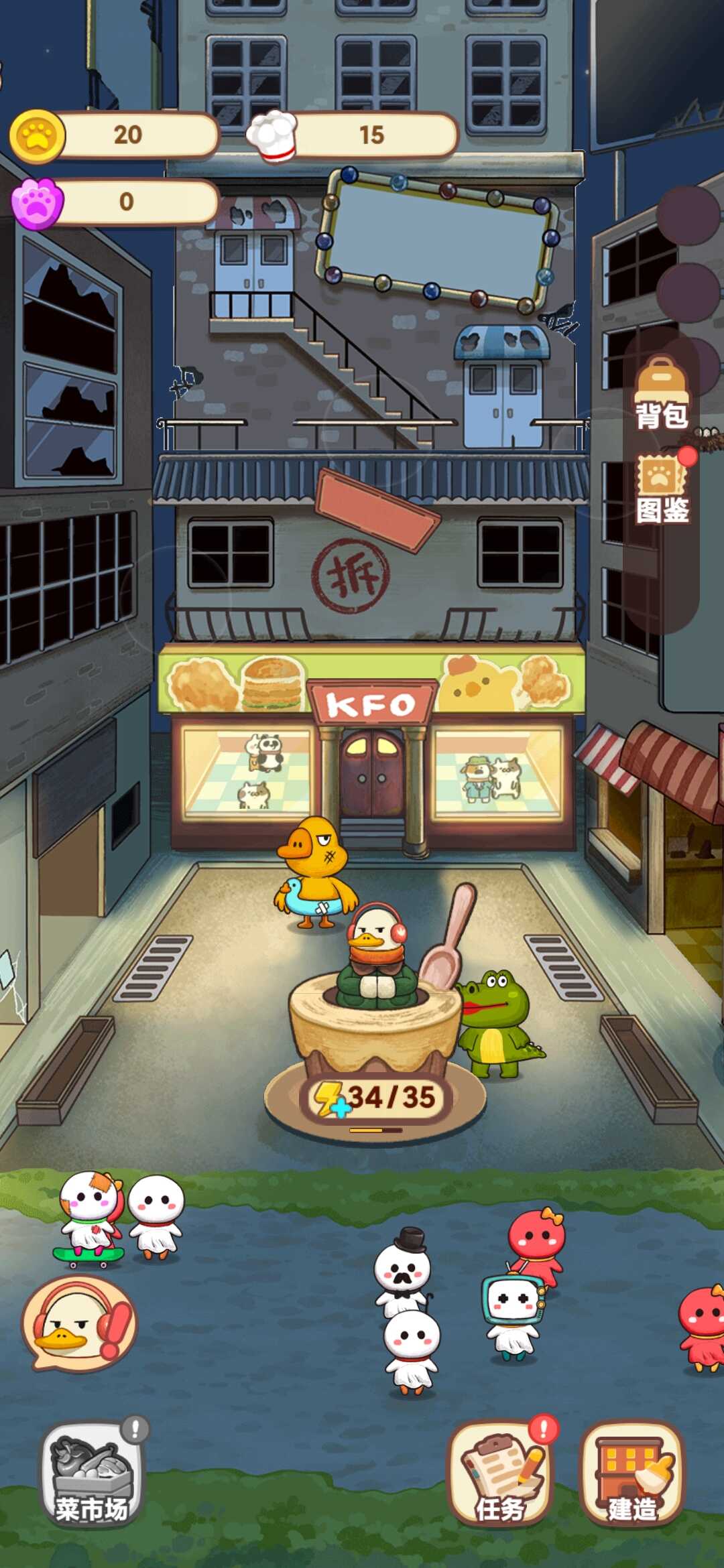Tap the duck speech bubble alert
The height and width of the screenshot is (1568, 724).
tap(79, 1324)
